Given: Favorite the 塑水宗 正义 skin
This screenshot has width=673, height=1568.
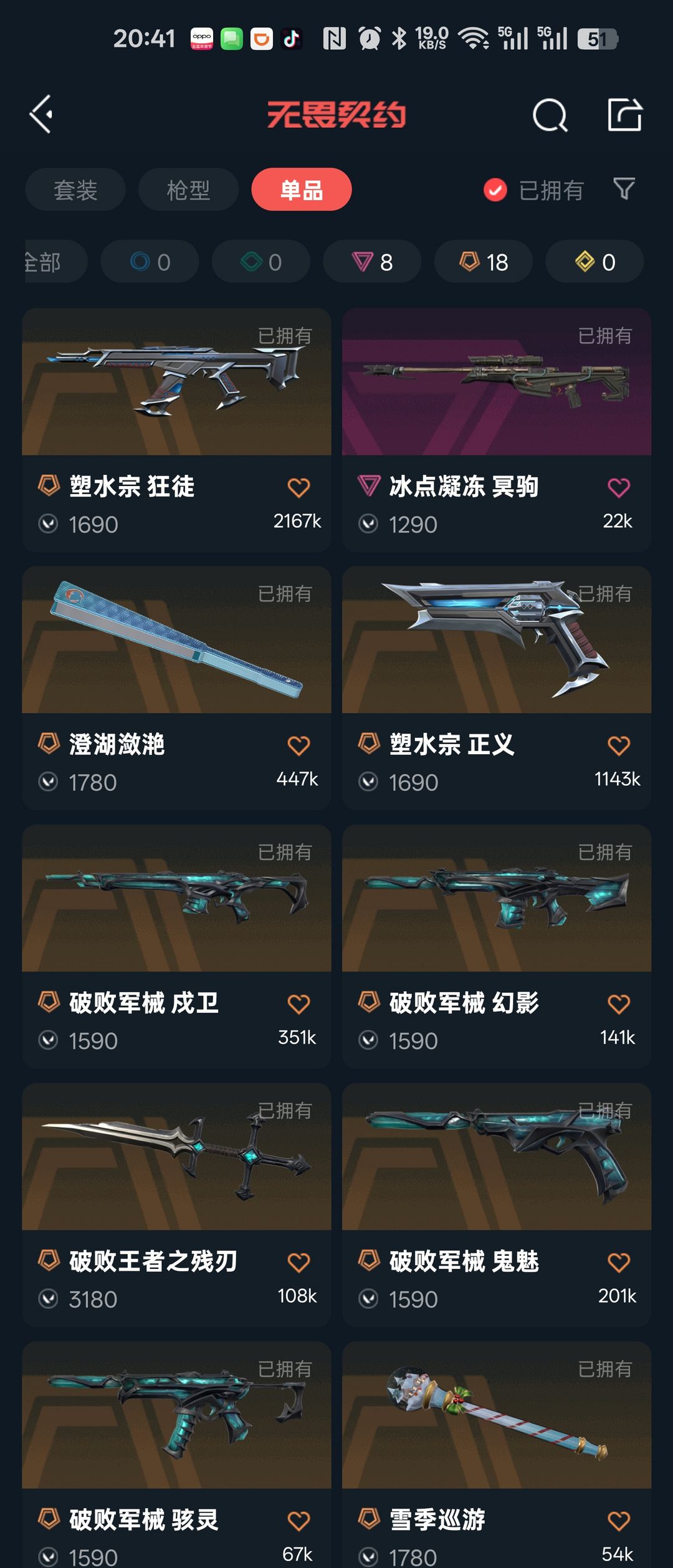Looking at the screenshot, I should (619, 745).
